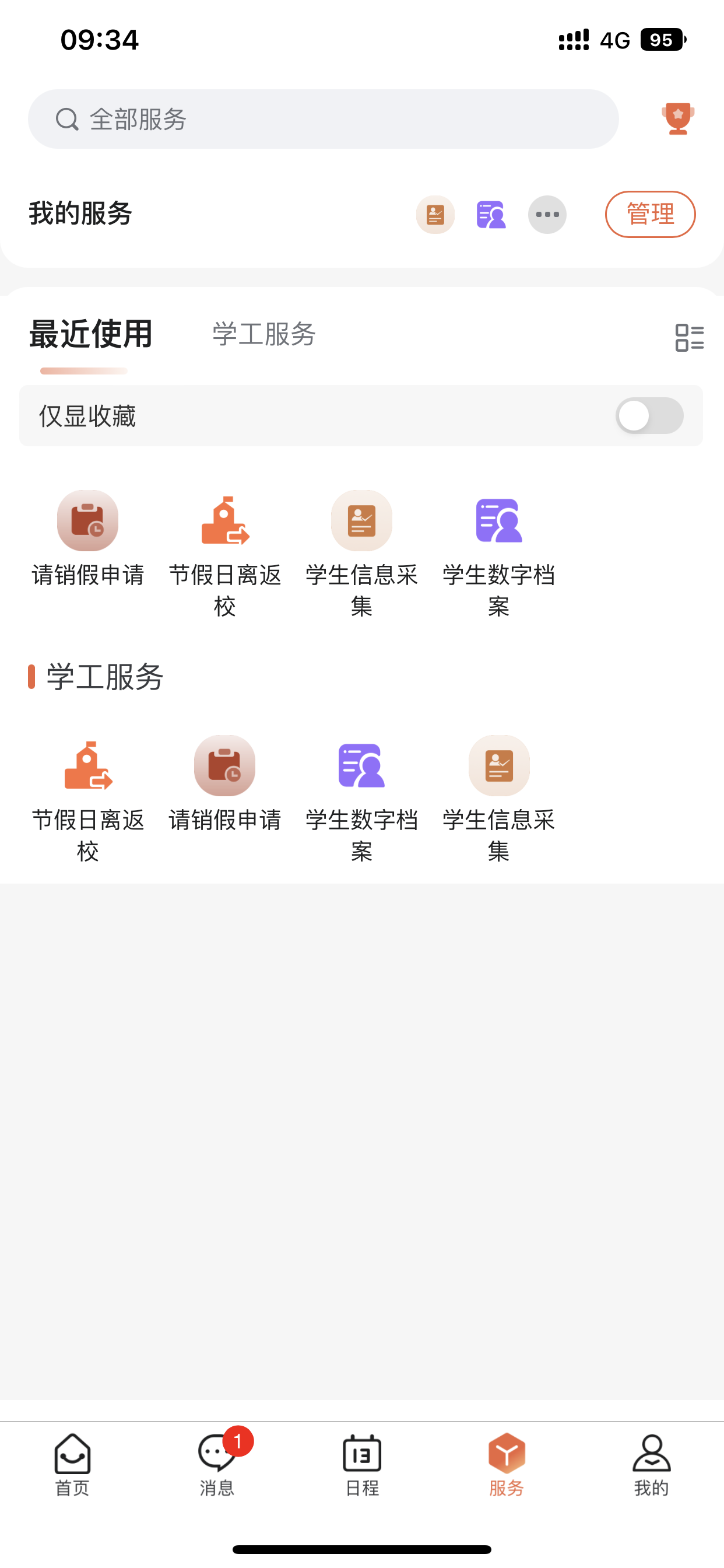This screenshot has width=724, height=1568.
Task: Open 学生信息采集 under 最近使用
Action: pos(361,554)
